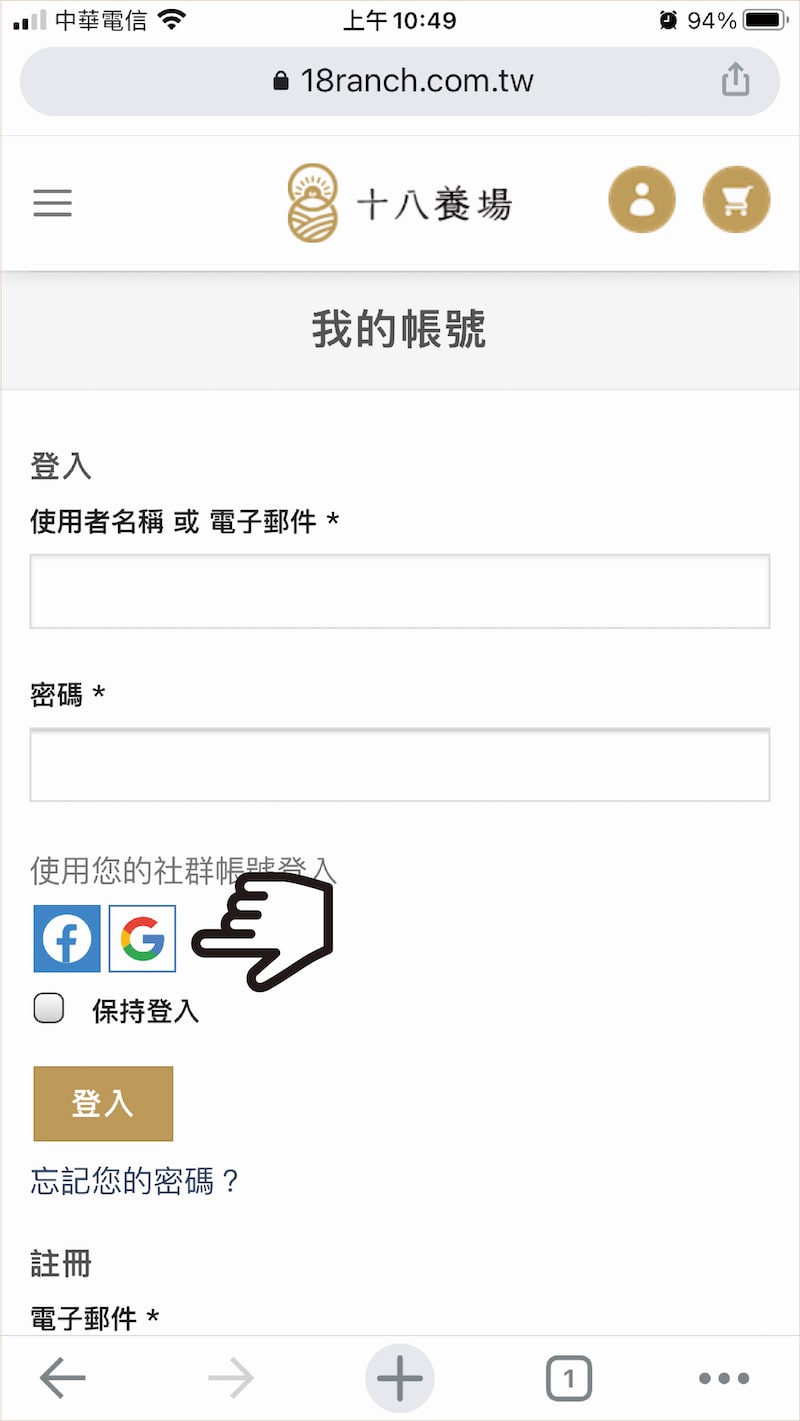Image resolution: width=800 pixels, height=1421 pixels.
Task: Focus the 密碼 password field
Action: (400, 765)
